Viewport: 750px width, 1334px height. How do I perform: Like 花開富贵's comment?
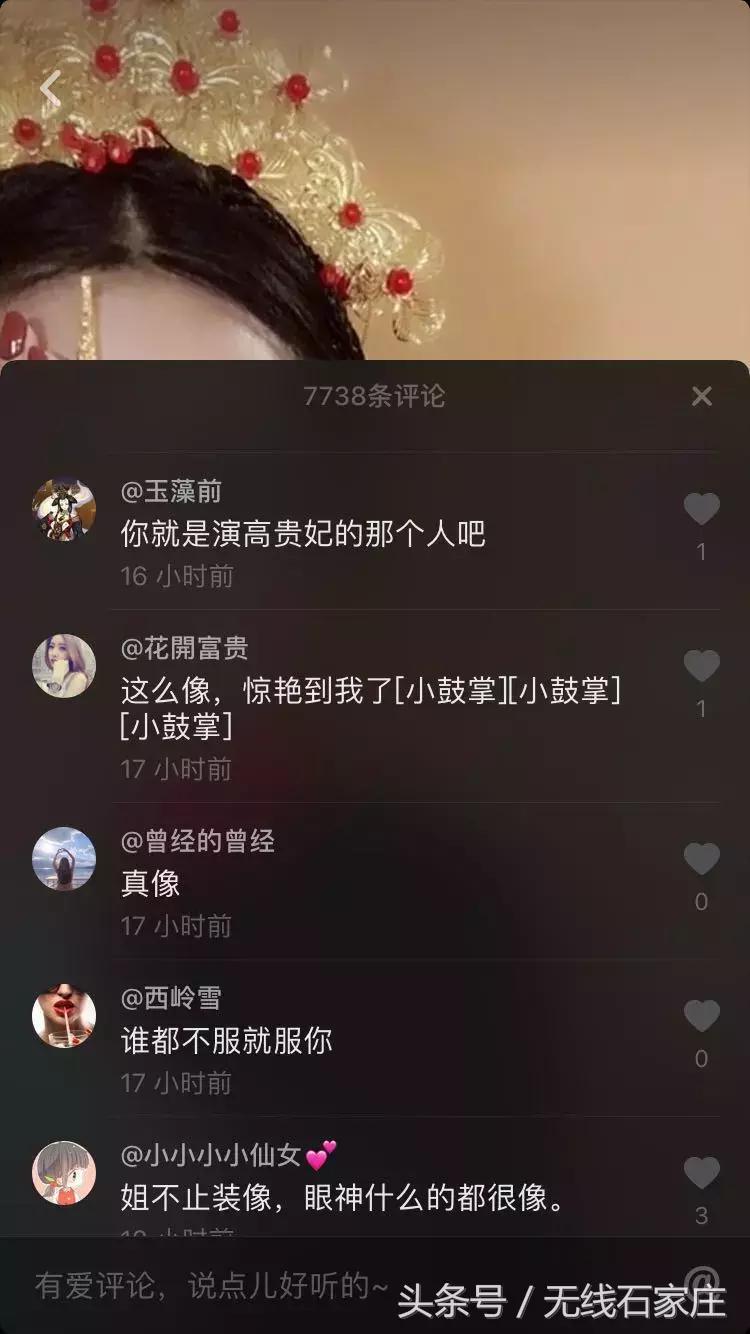[x=701, y=667]
